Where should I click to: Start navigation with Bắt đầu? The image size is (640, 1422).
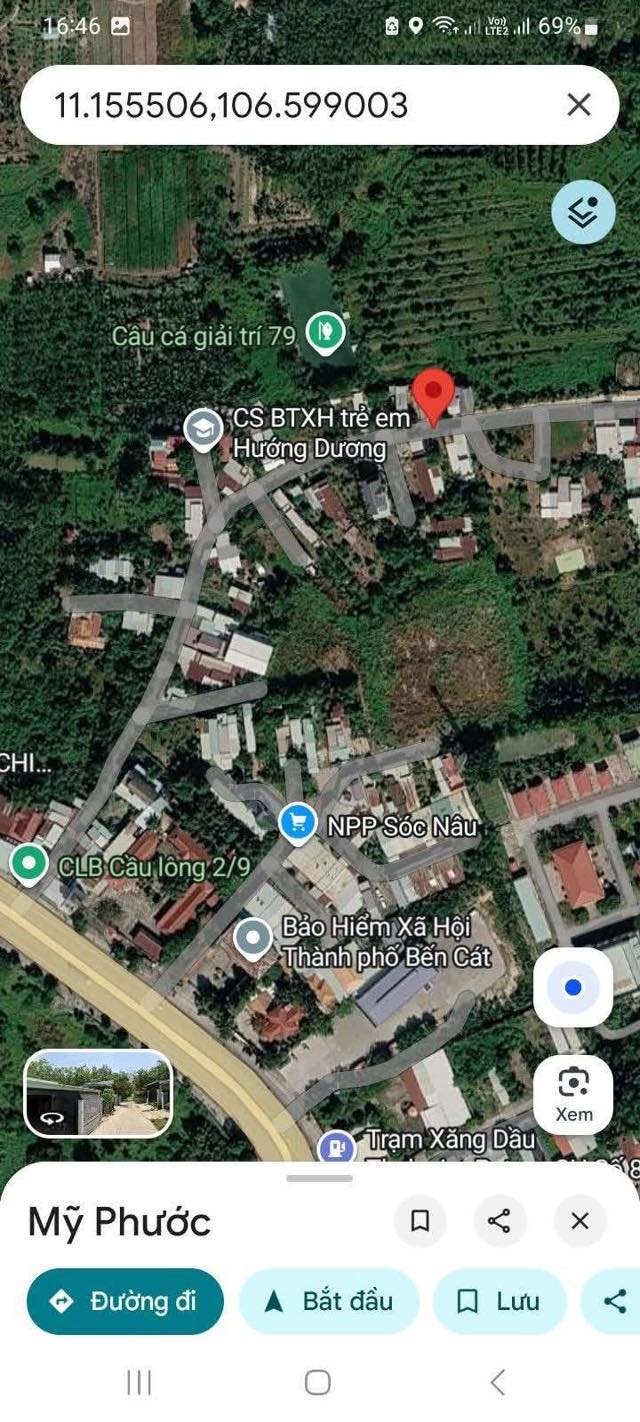point(329,1301)
